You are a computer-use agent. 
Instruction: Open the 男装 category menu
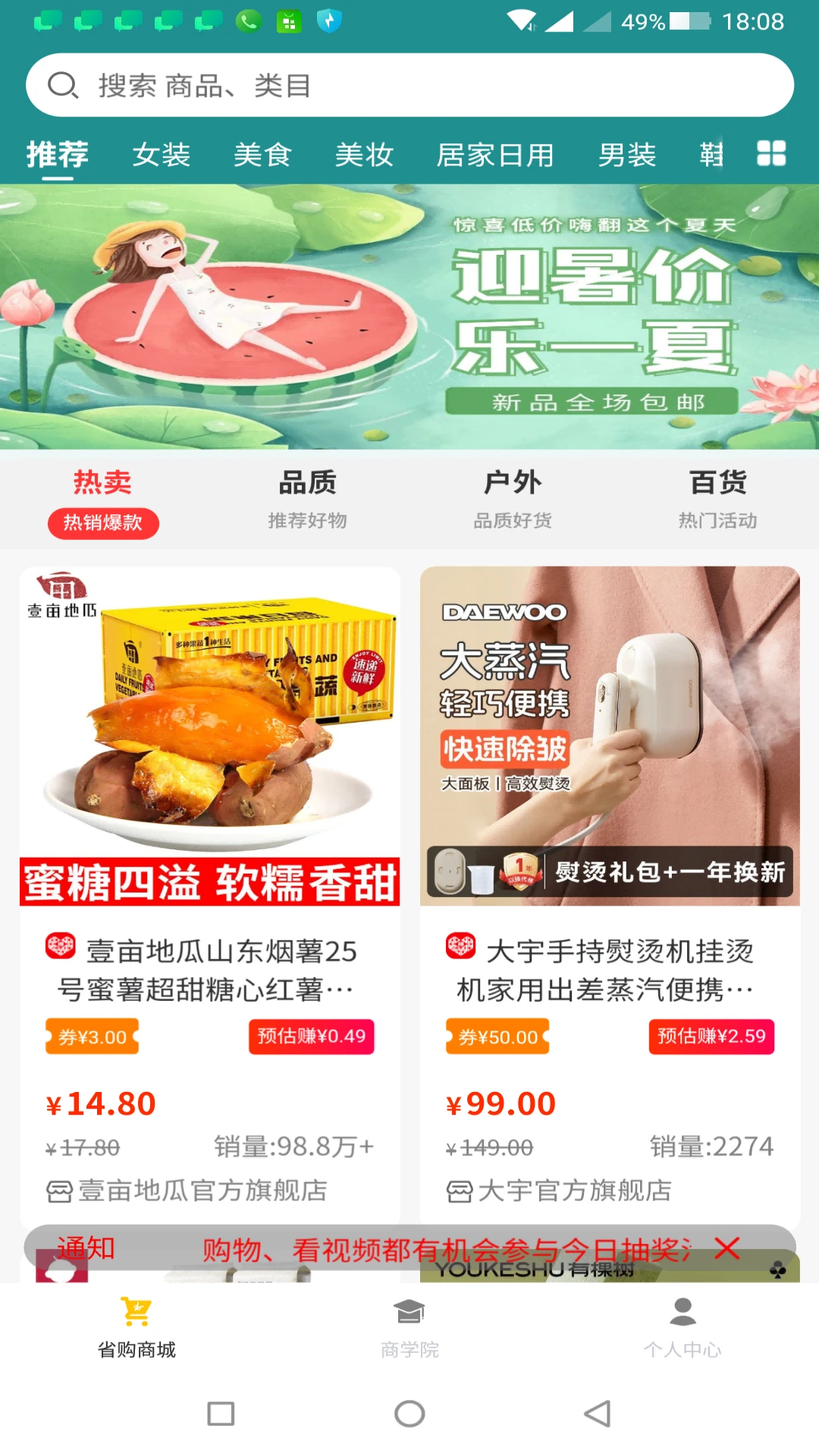(x=628, y=155)
